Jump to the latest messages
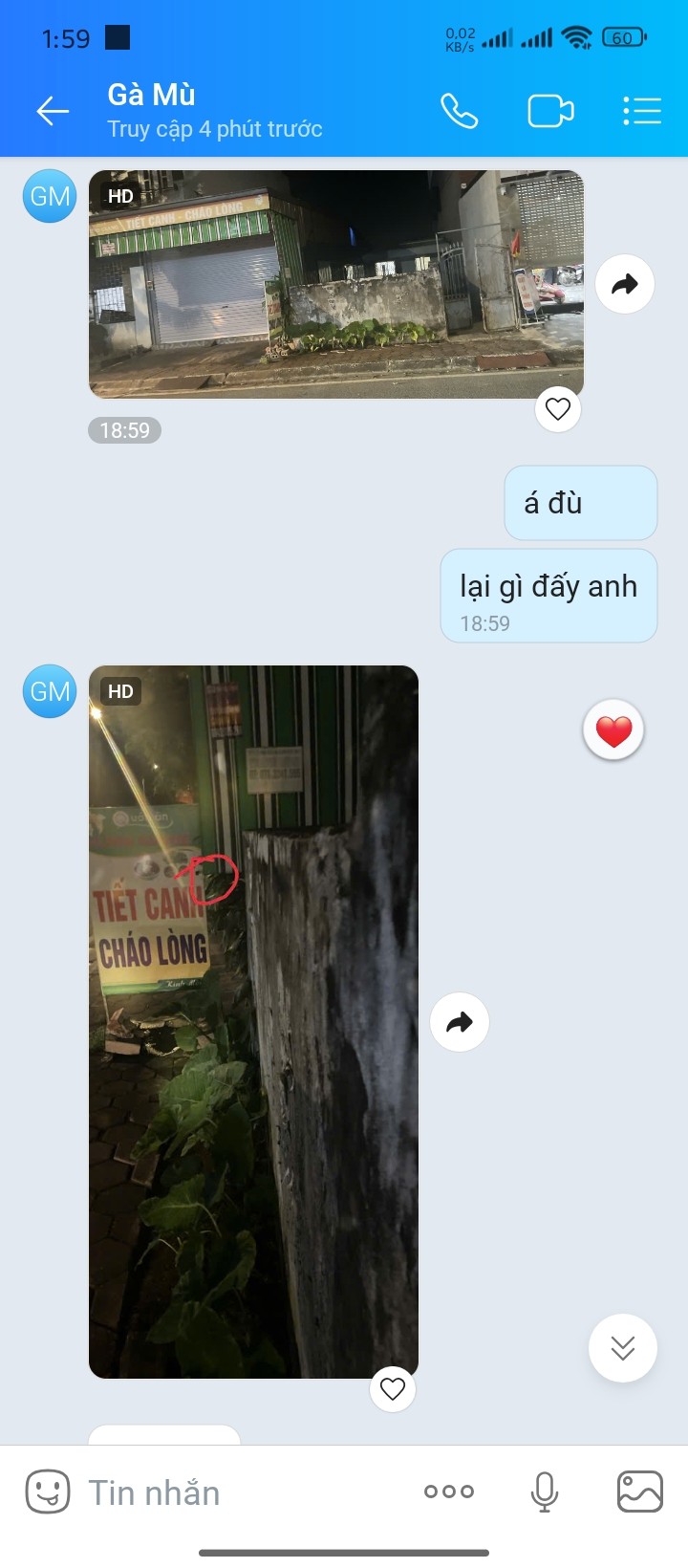Viewport: 688px width, 1568px height. coord(623,1348)
